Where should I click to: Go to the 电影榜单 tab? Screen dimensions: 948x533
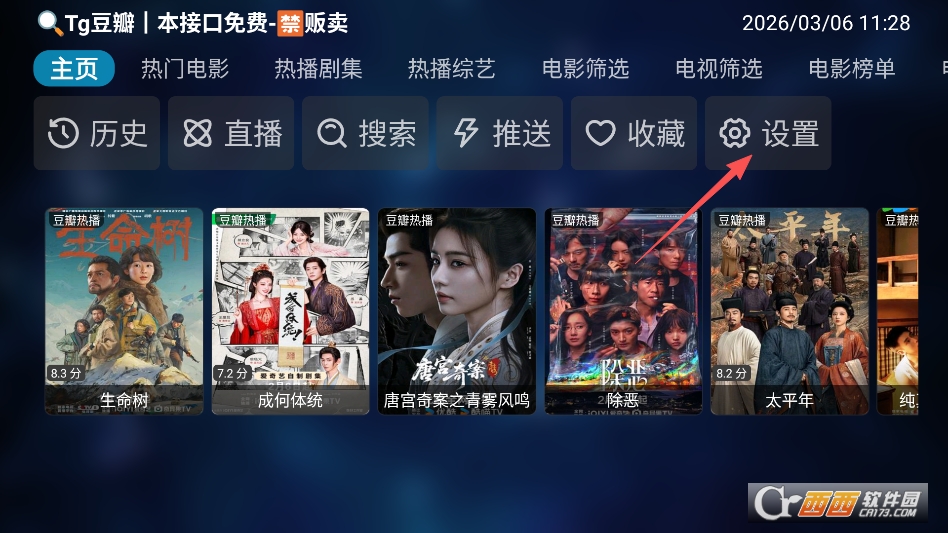tap(851, 69)
